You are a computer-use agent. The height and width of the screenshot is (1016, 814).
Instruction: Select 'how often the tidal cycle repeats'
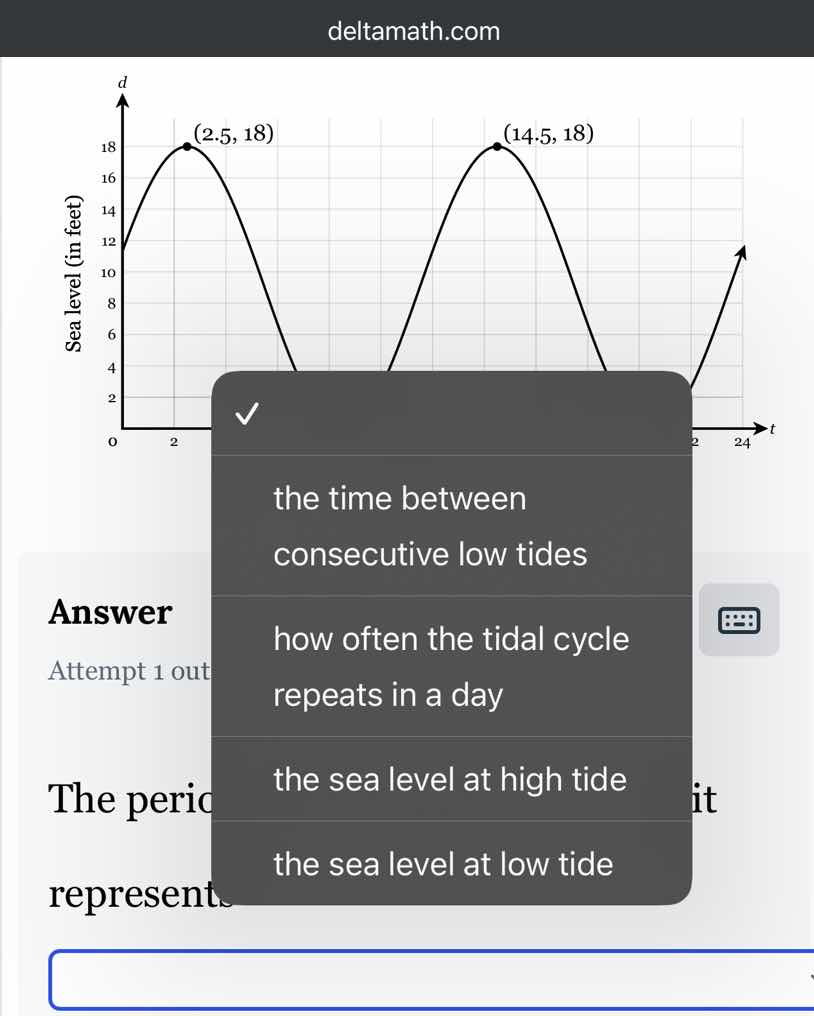point(451,666)
